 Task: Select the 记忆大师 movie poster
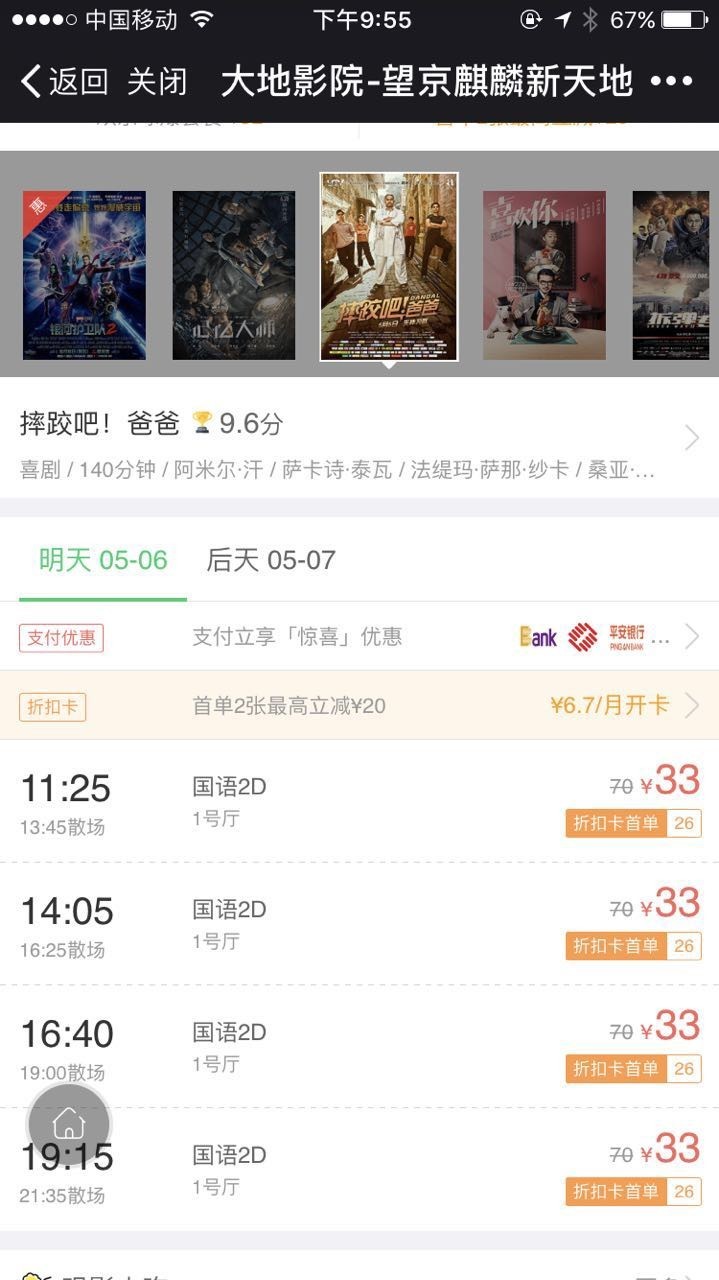coord(234,276)
